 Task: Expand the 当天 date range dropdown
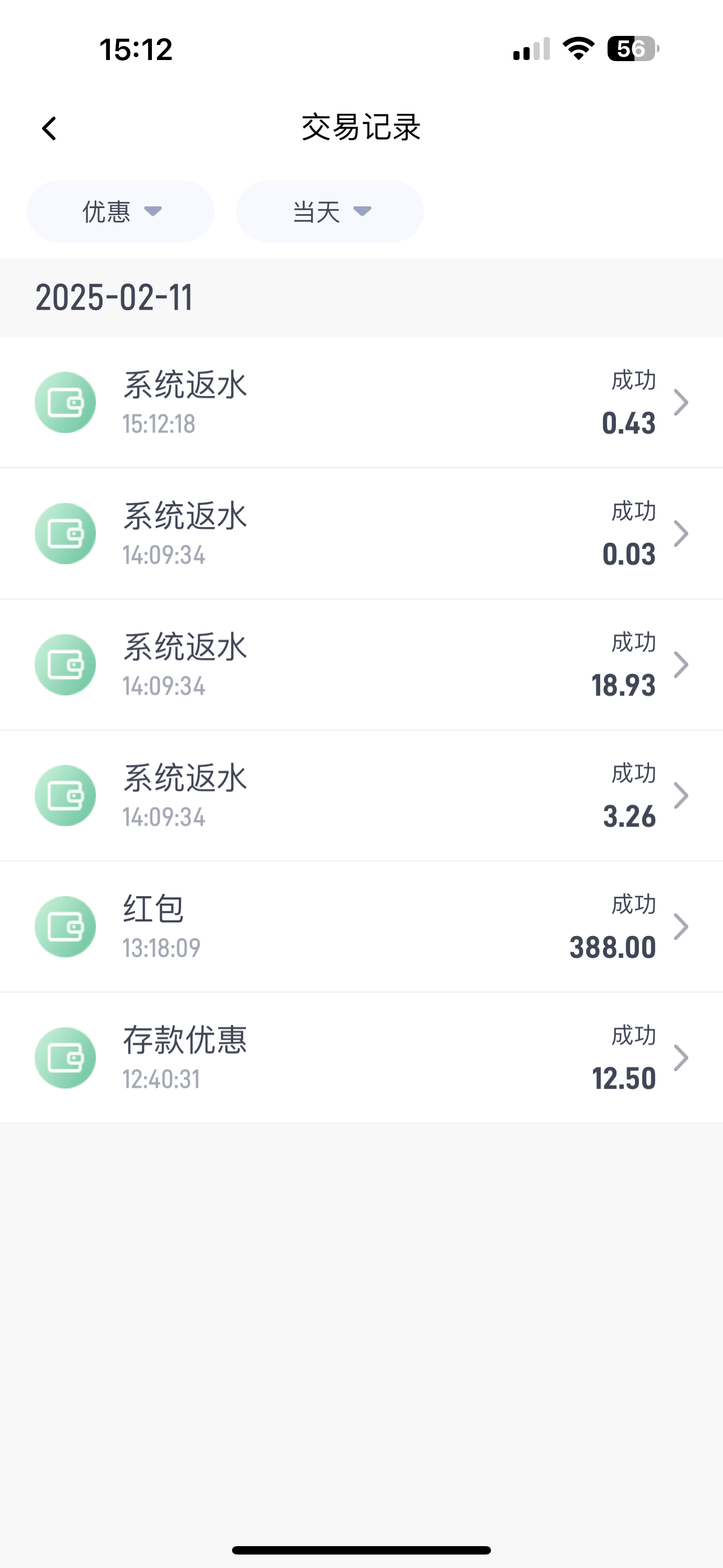point(330,211)
